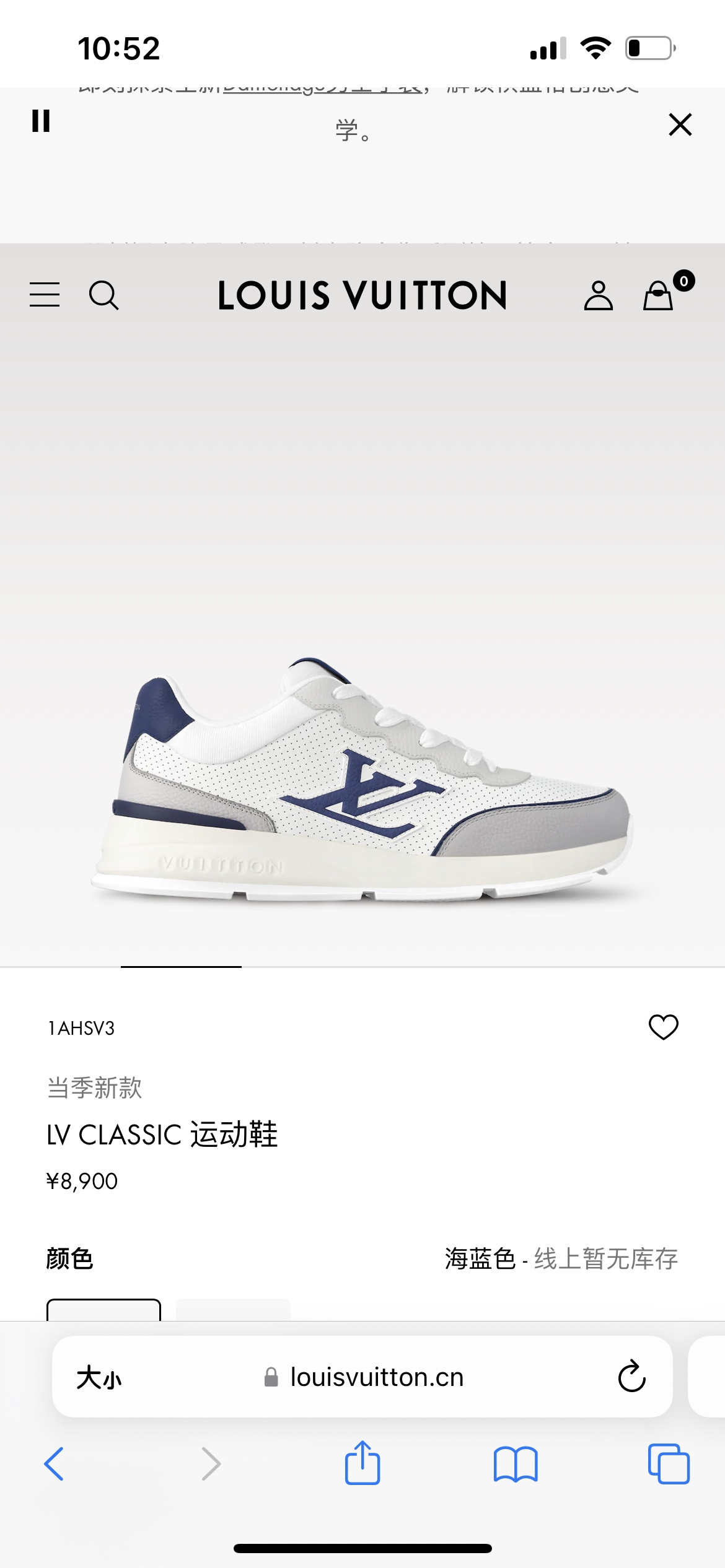Viewport: 725px width, 1568px height.
Task: Open Safari bookmarks
Action: coord(516,1464)
